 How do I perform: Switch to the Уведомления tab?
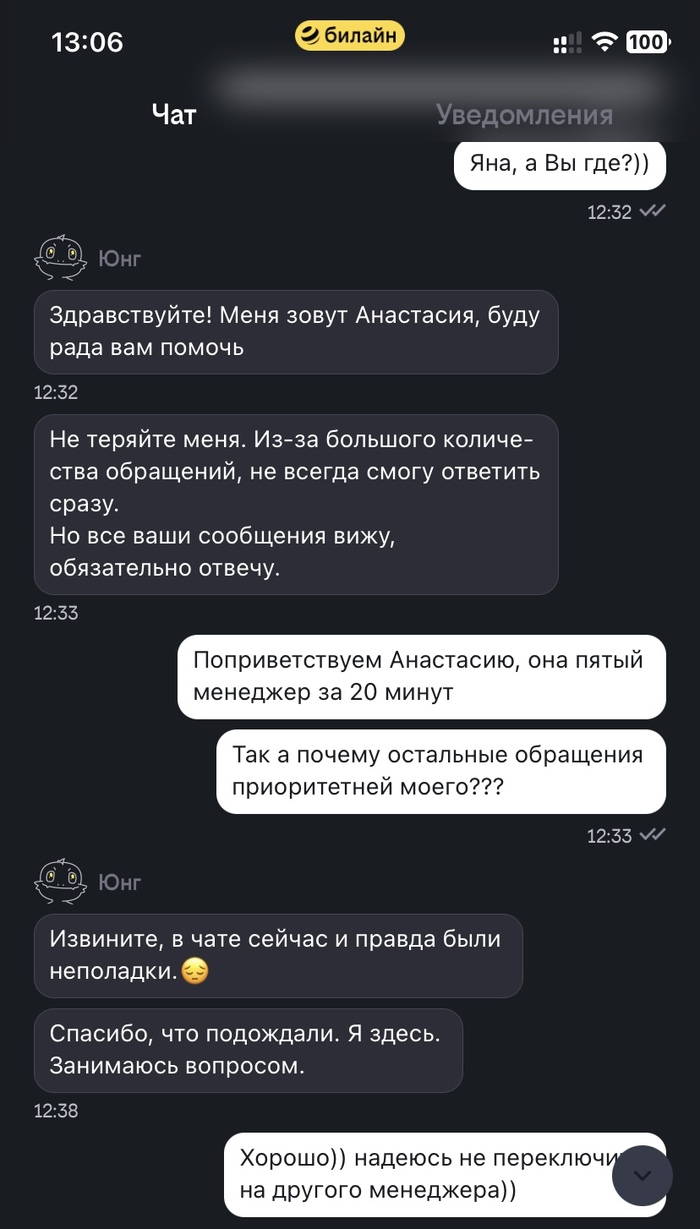524,115
